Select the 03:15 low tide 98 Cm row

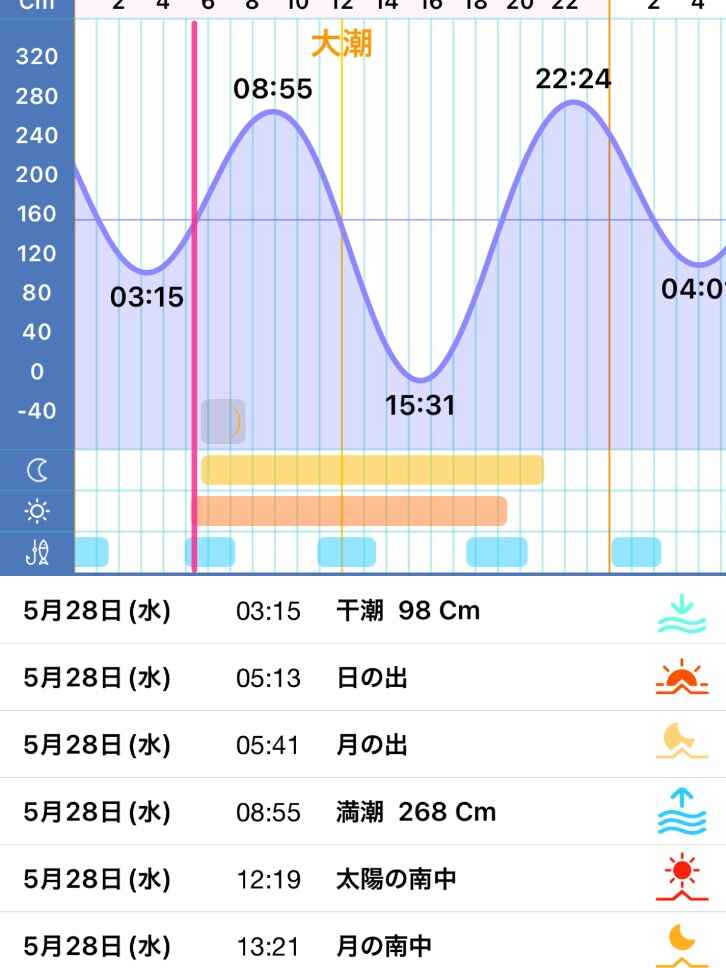coord(363,611)
